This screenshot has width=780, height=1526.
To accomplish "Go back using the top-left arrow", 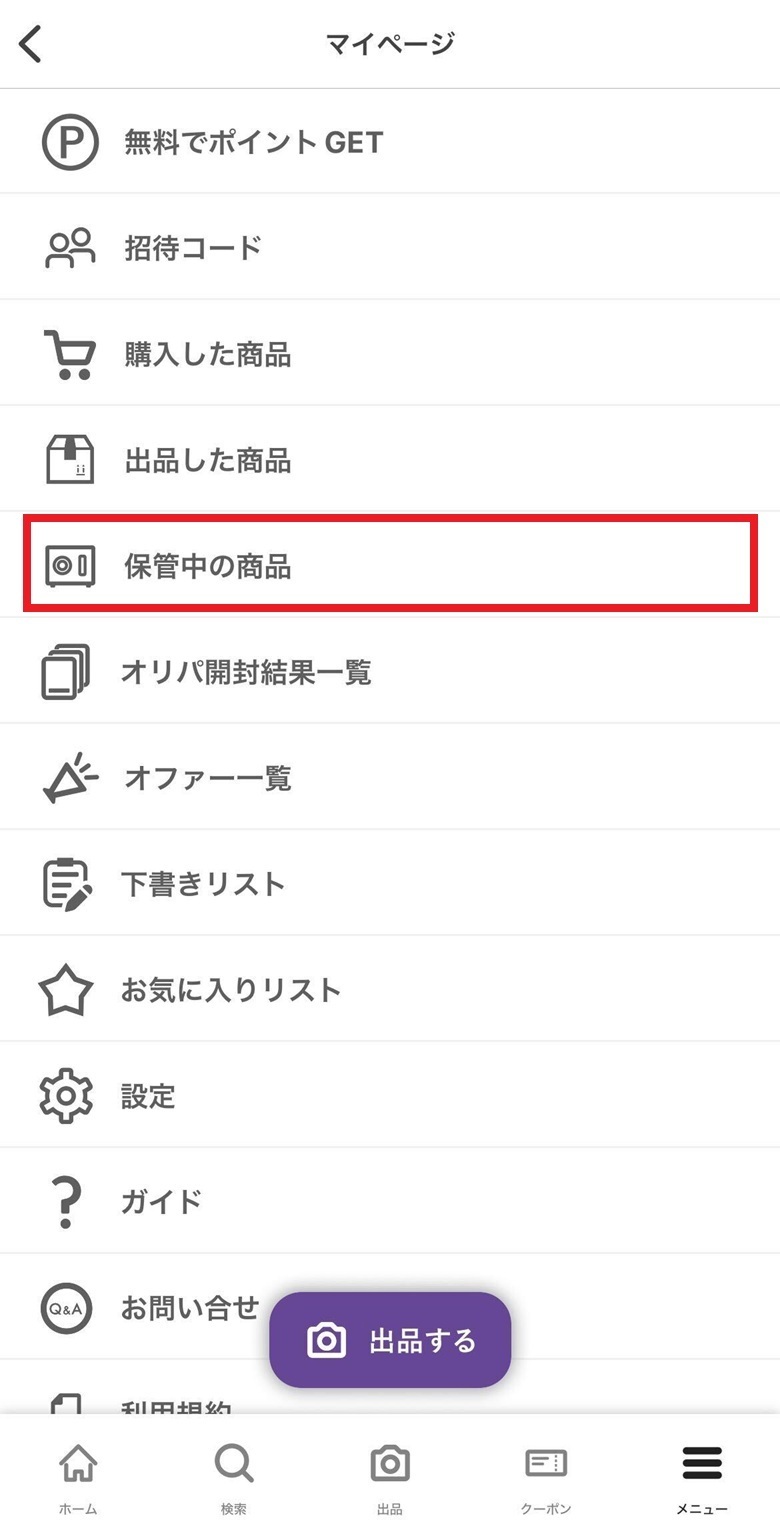I will coord(31,44).
